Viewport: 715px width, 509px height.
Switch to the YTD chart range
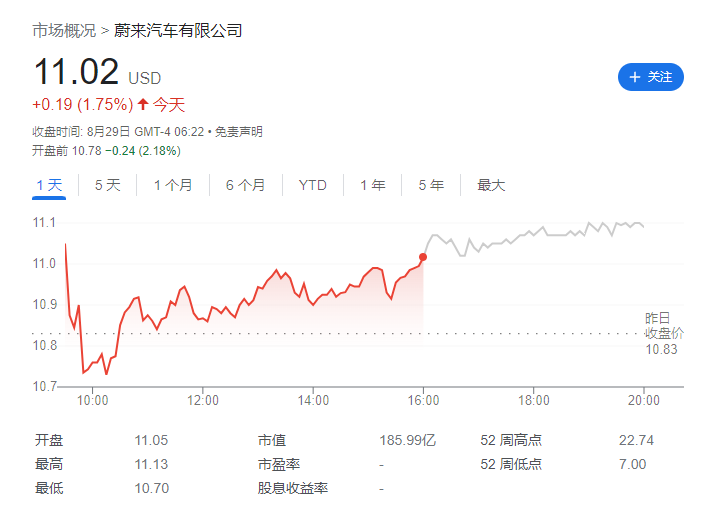[x=313, y=185]
